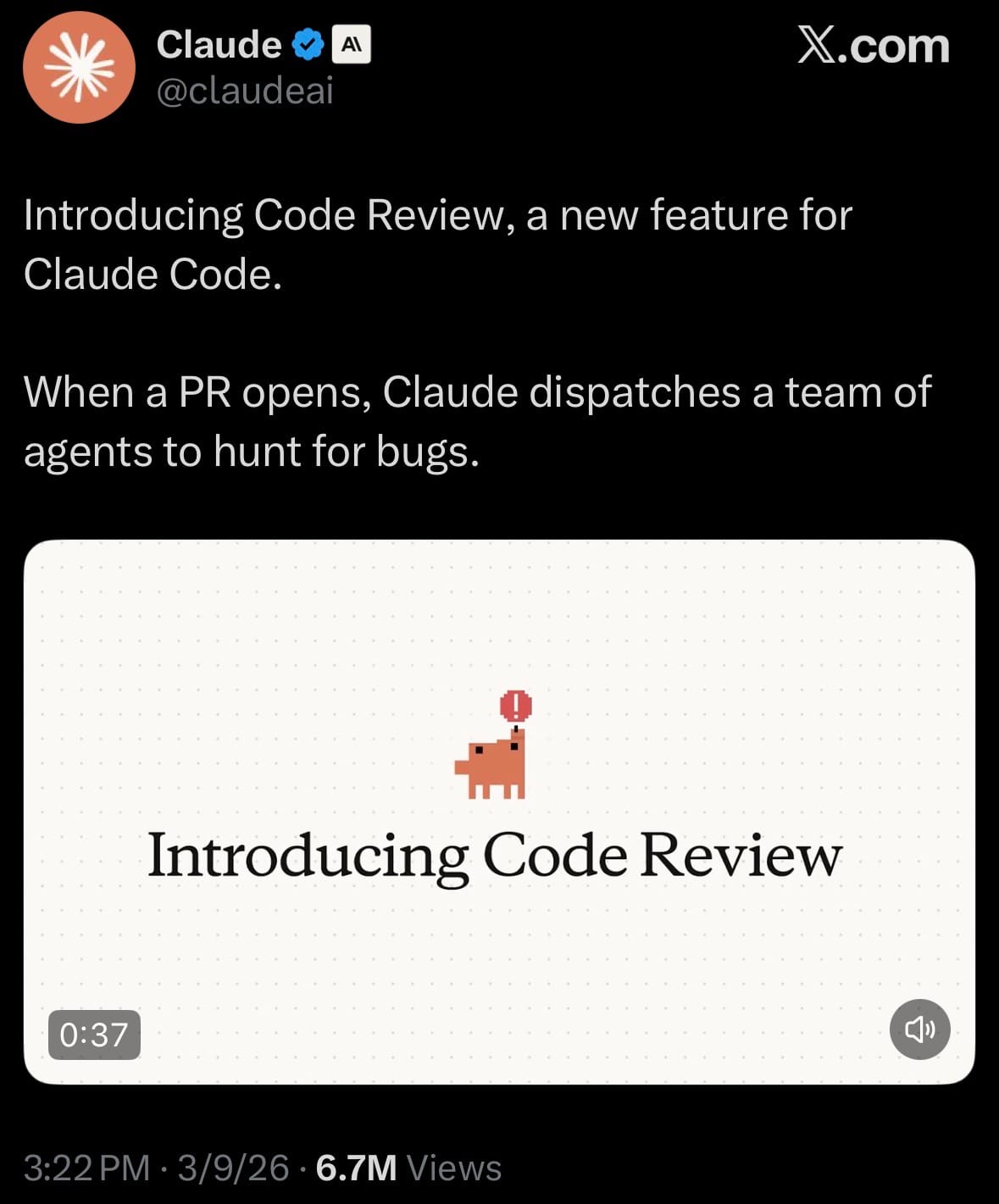Open the Claude profile picture
Screen dimensions: 999x1204
pos(79,68)
